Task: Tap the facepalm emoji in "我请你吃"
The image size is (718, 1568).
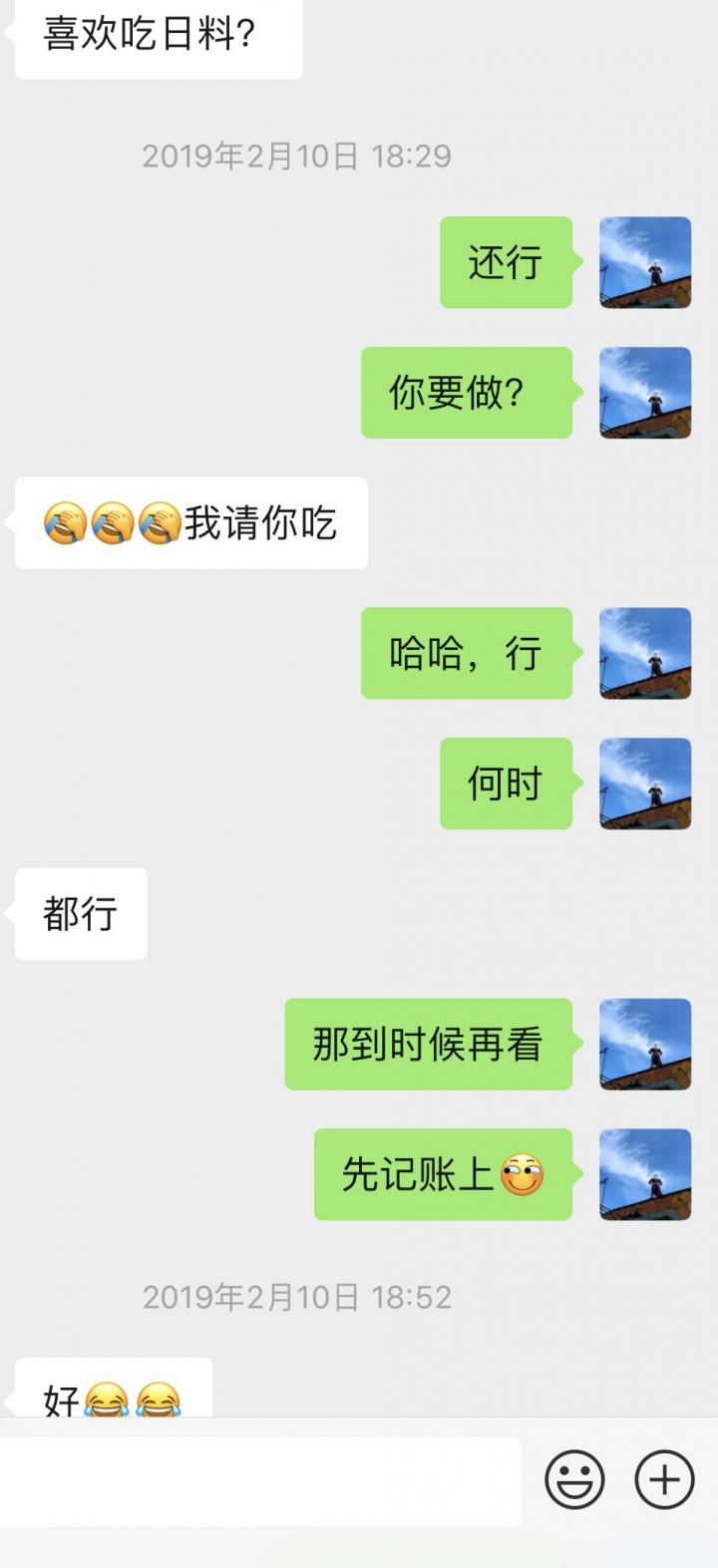Action: 67,522
